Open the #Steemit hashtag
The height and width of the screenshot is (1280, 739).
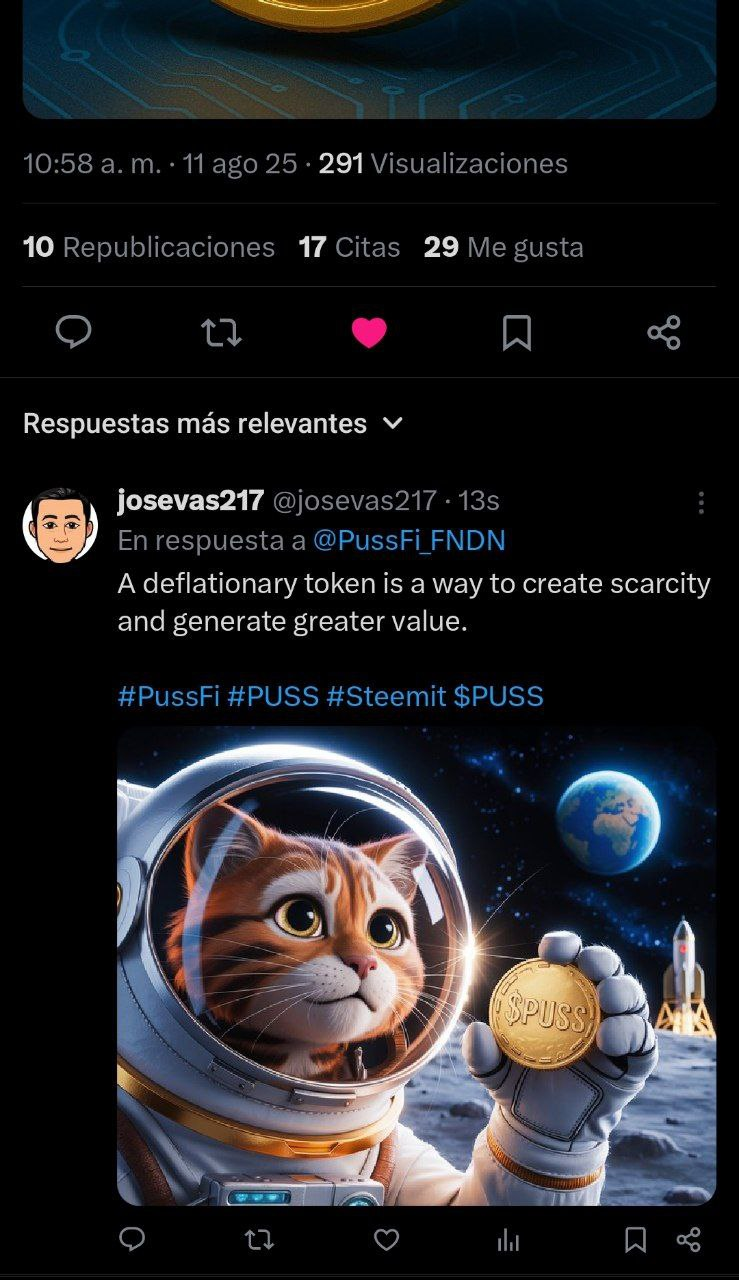pos(386,696)
